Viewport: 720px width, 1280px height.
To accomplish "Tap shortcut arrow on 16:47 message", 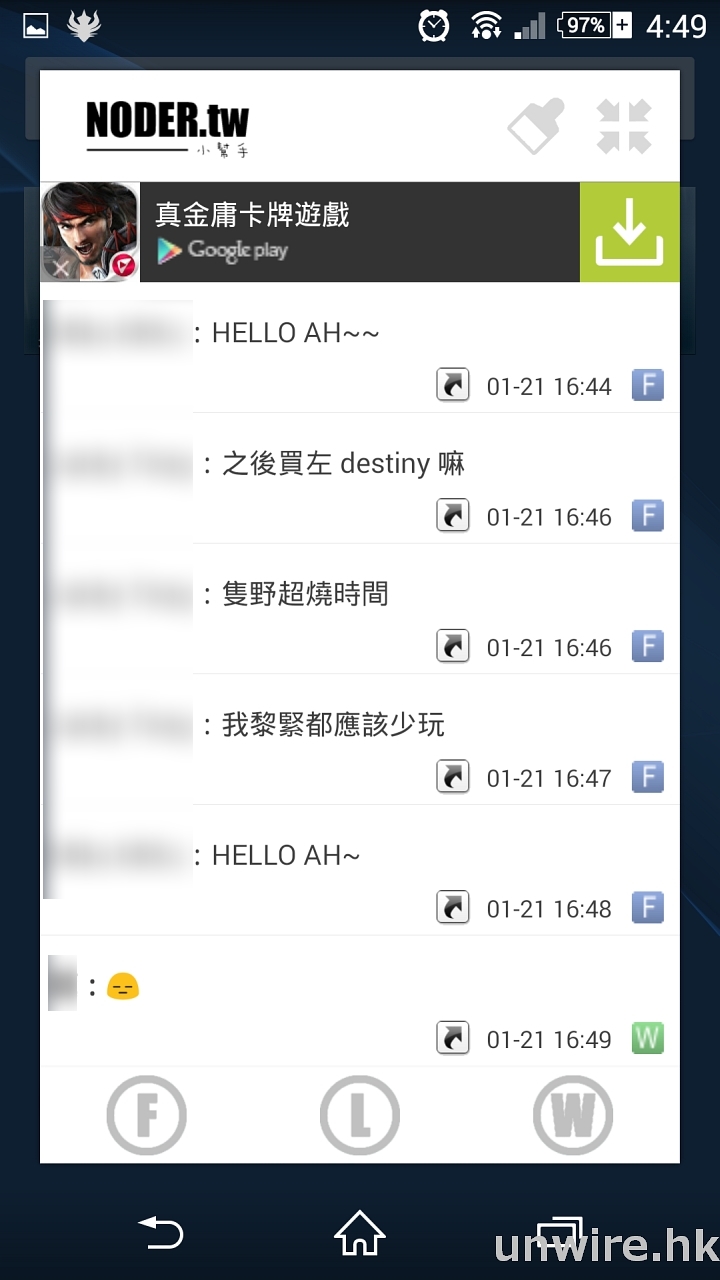I will [453, 777].
